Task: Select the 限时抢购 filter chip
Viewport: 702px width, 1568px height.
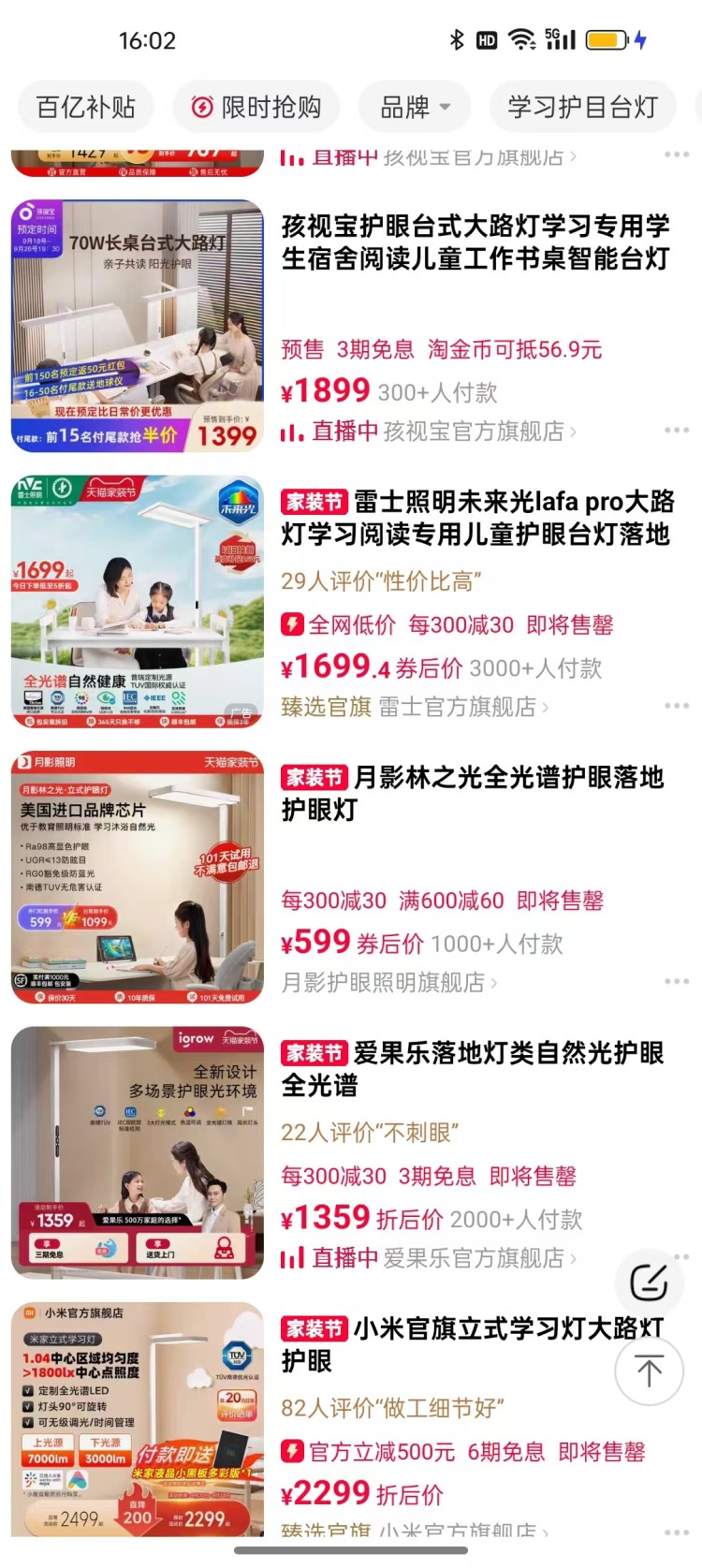Action: [256, 108]
